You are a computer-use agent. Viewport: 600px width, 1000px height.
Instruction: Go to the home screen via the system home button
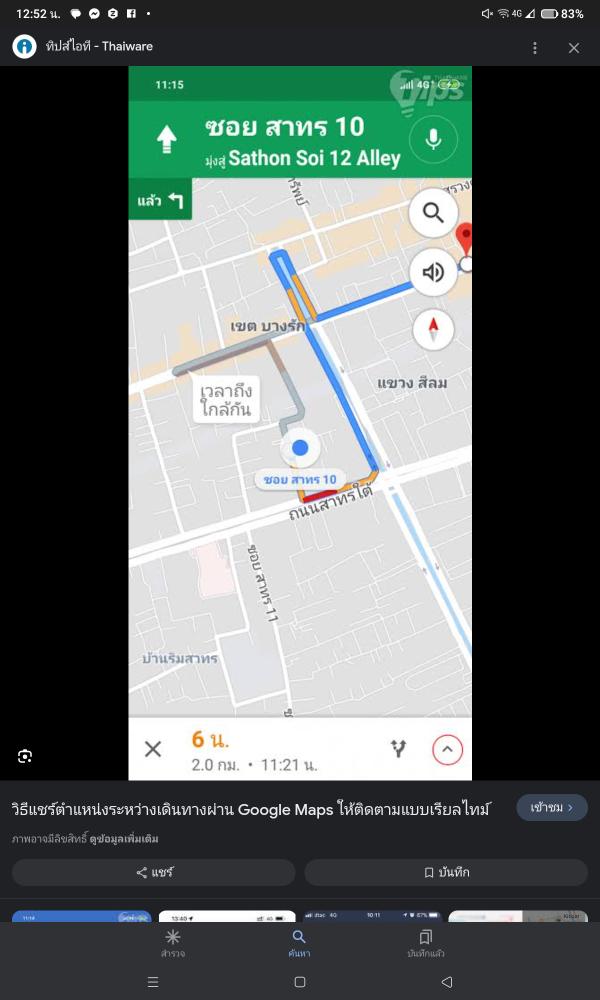(x=300, y=982)
